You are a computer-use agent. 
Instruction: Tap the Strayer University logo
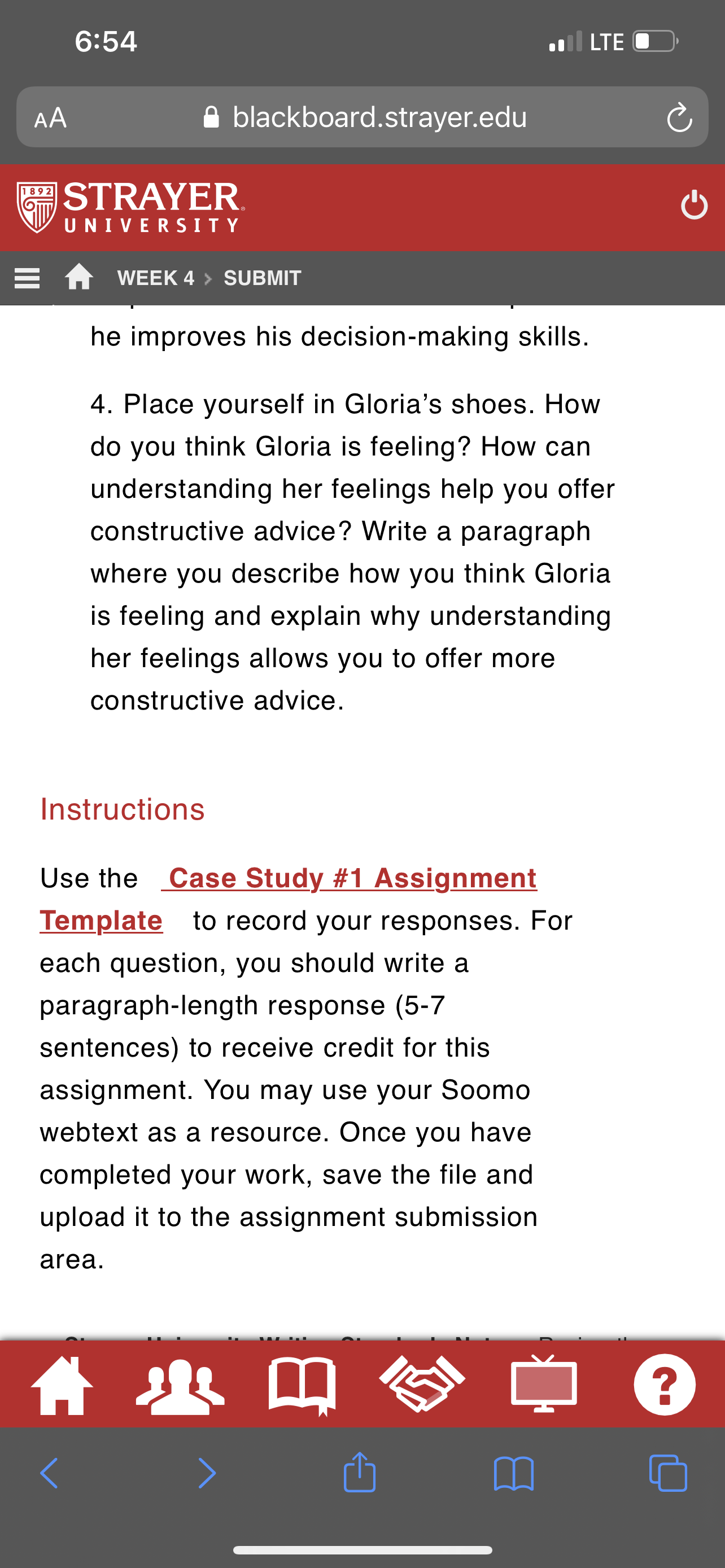tap(131, 207)
